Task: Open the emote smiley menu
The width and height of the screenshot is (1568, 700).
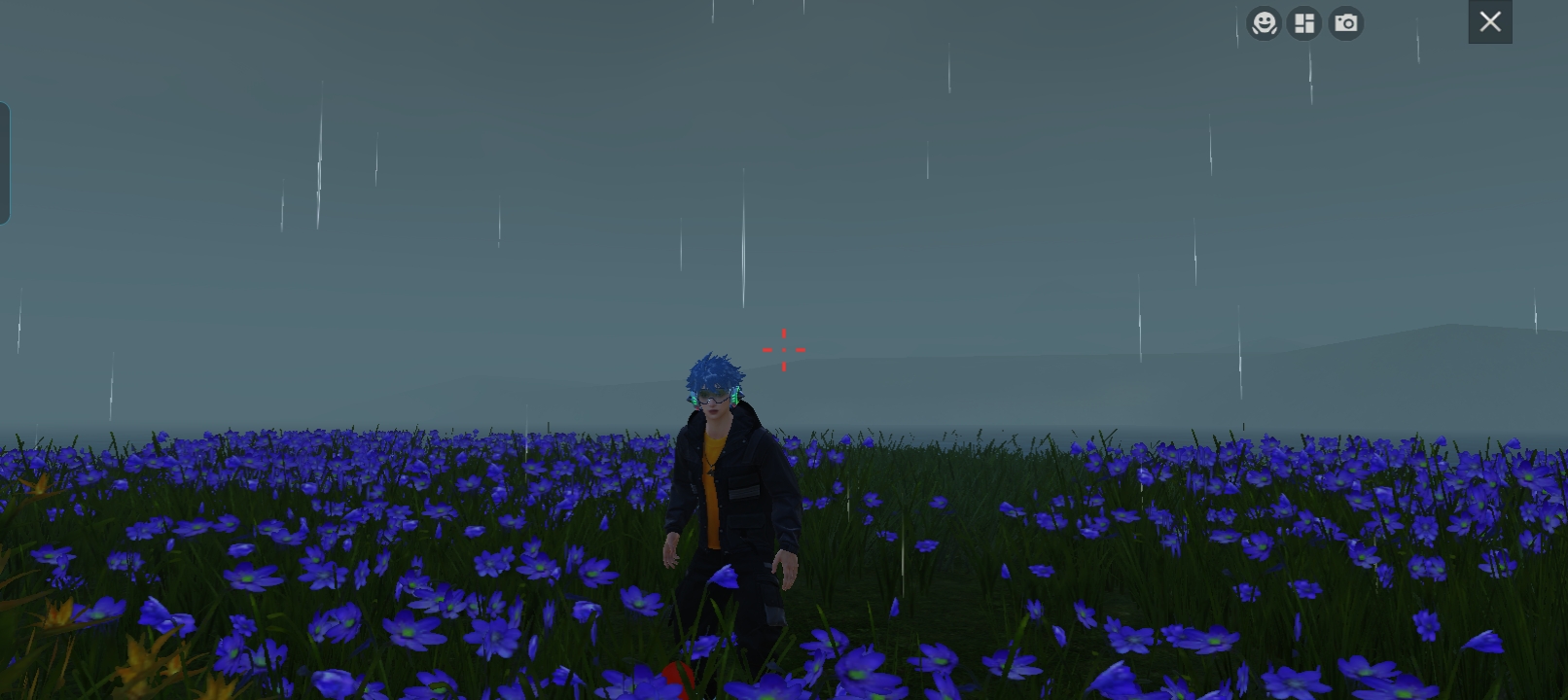Action: pyautogui.click(x=1264, y=22)
